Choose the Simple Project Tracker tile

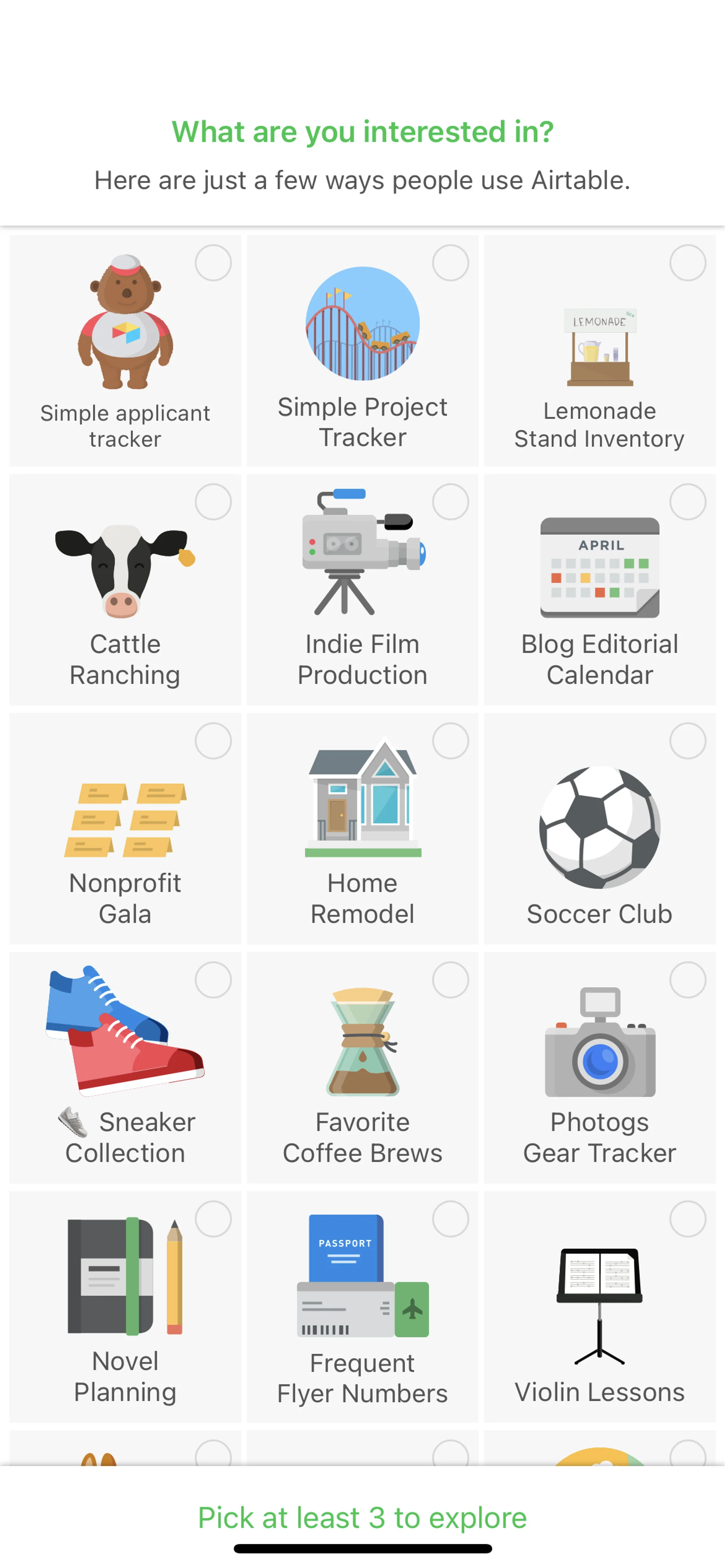click(362, 351)
